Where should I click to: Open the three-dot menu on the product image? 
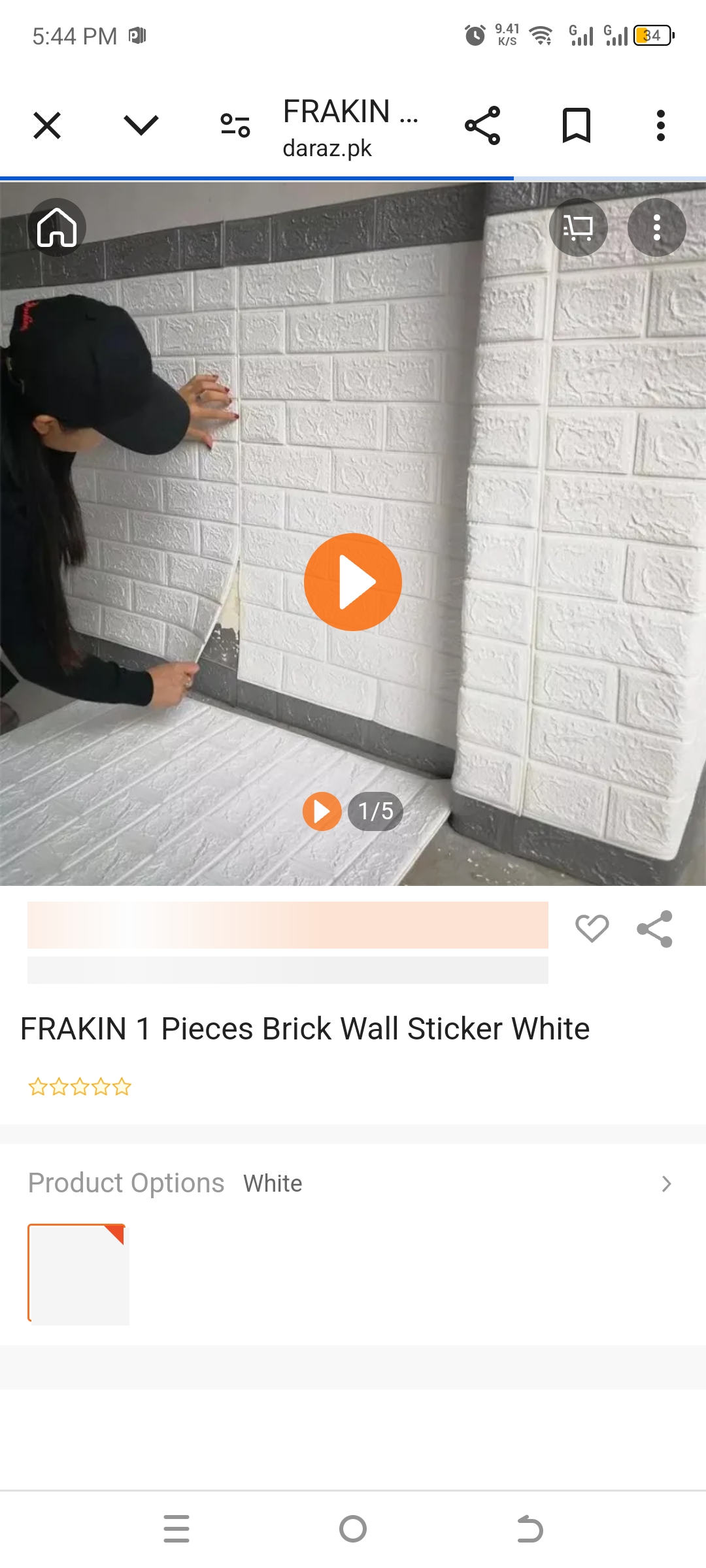click(x=656, y=227)
